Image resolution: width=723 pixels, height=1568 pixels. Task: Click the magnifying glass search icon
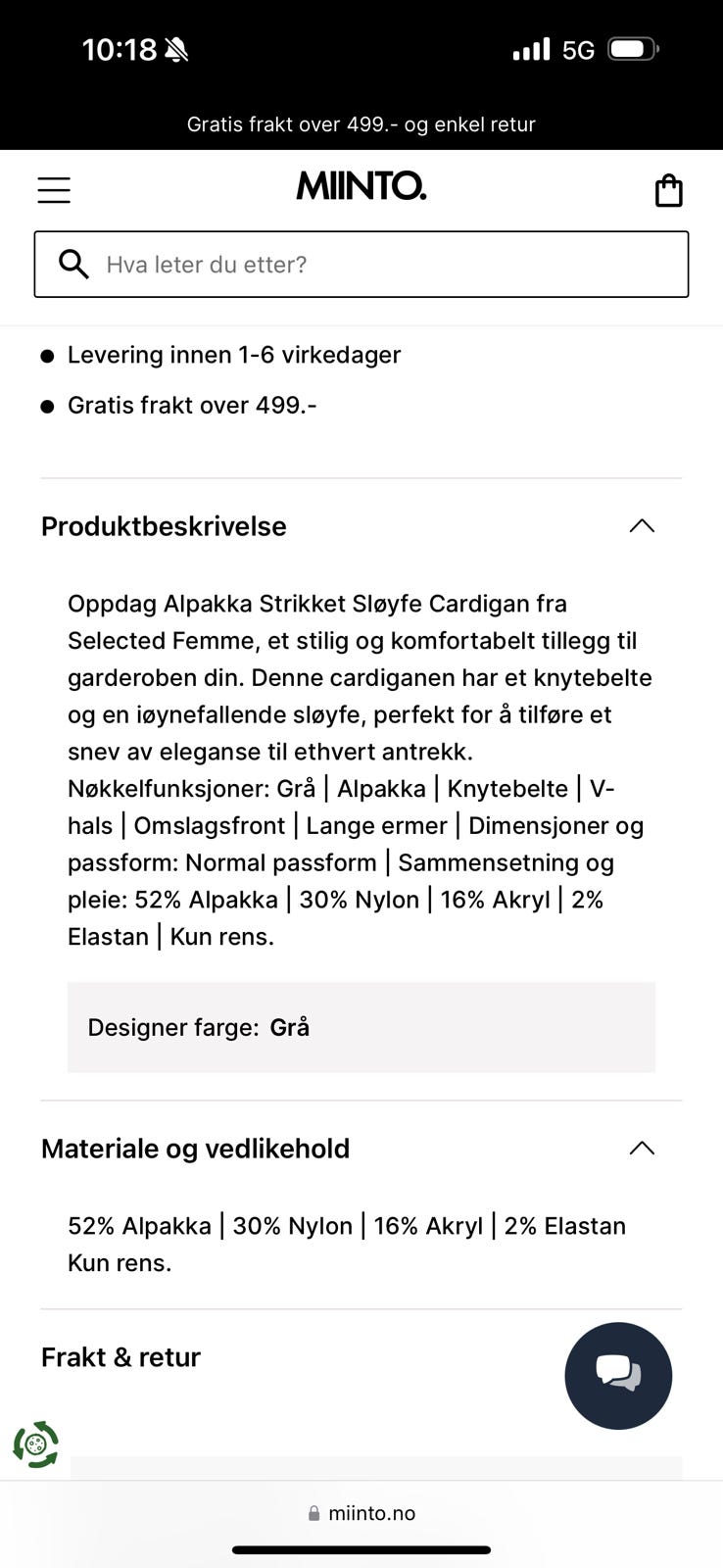pos(73,264)
